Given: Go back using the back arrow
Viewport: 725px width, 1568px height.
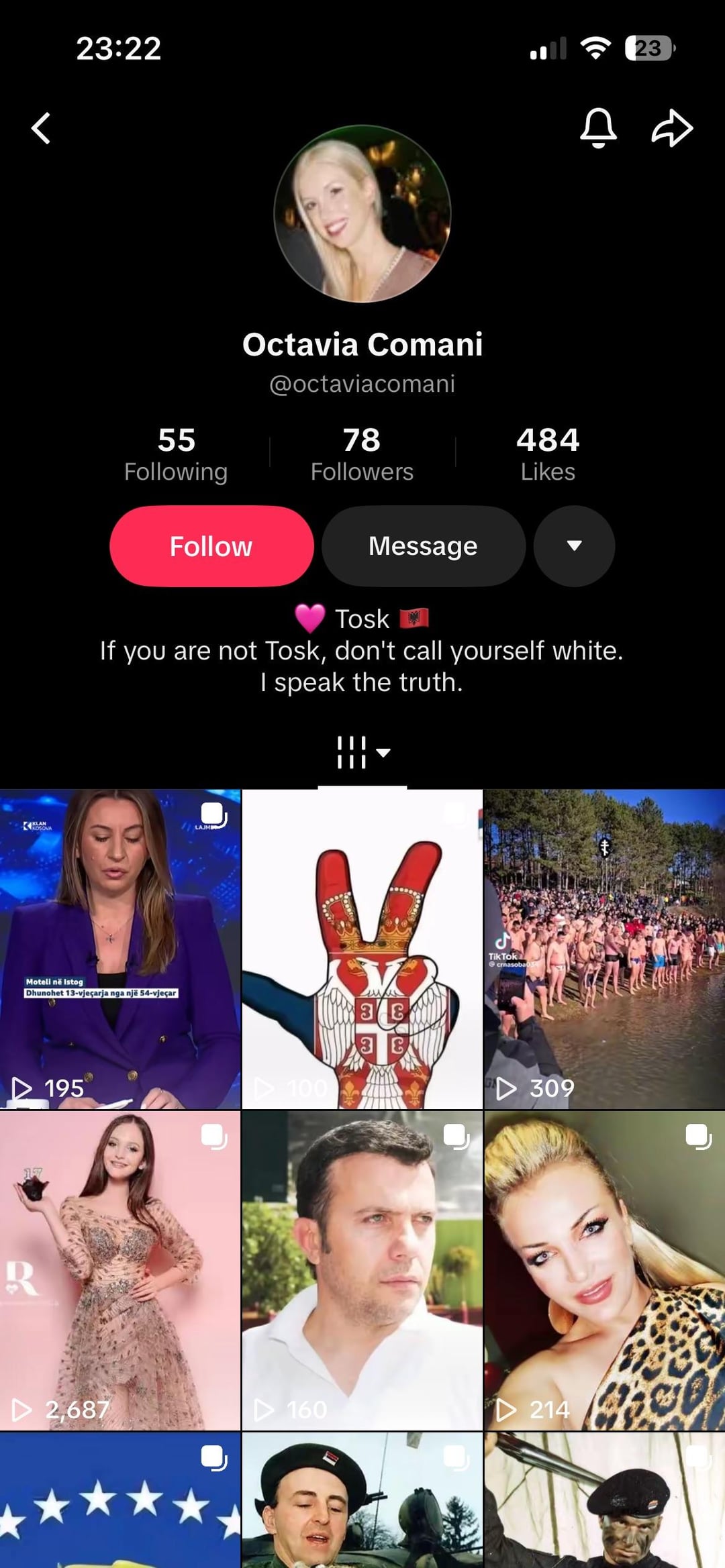Looking at the screenshot, I should [42, 128].
